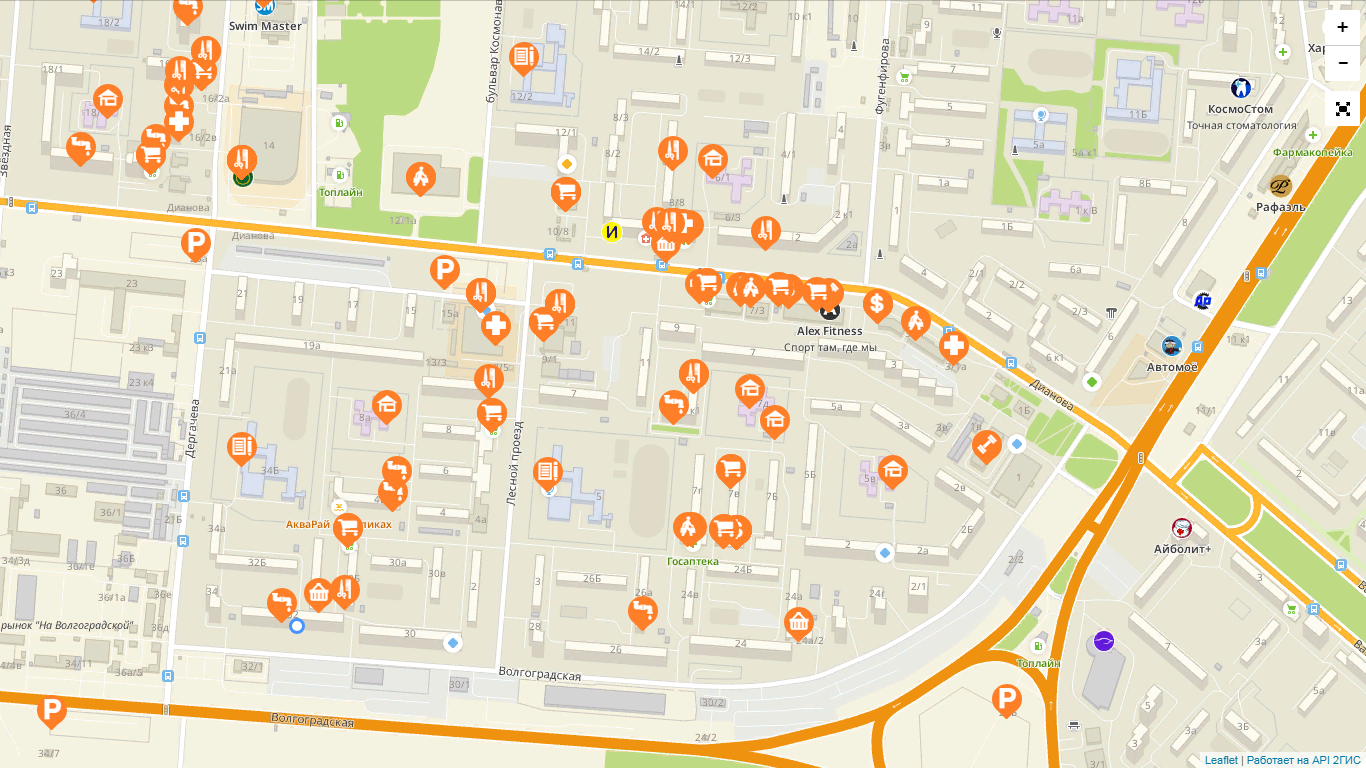Select the medical cross marker near 37/а
Viewport: 1366px width, 768px height.
pos(954,346)
